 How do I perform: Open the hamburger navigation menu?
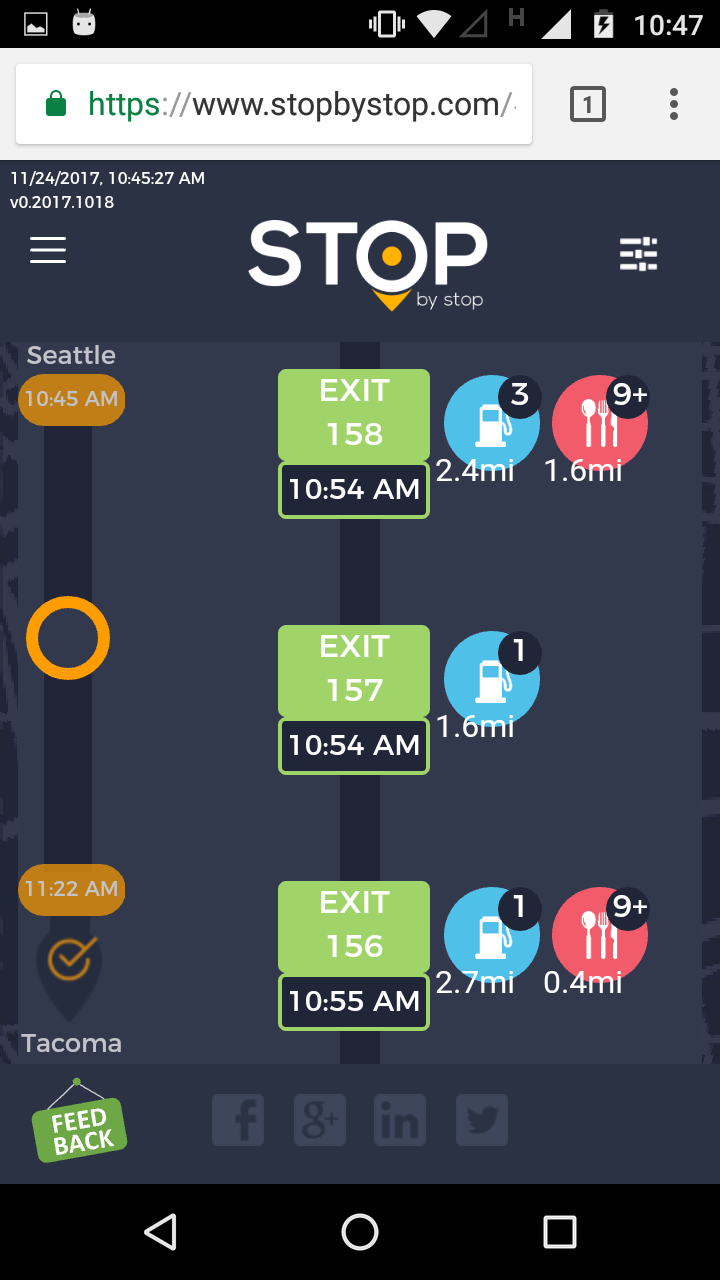pos(48,250)
